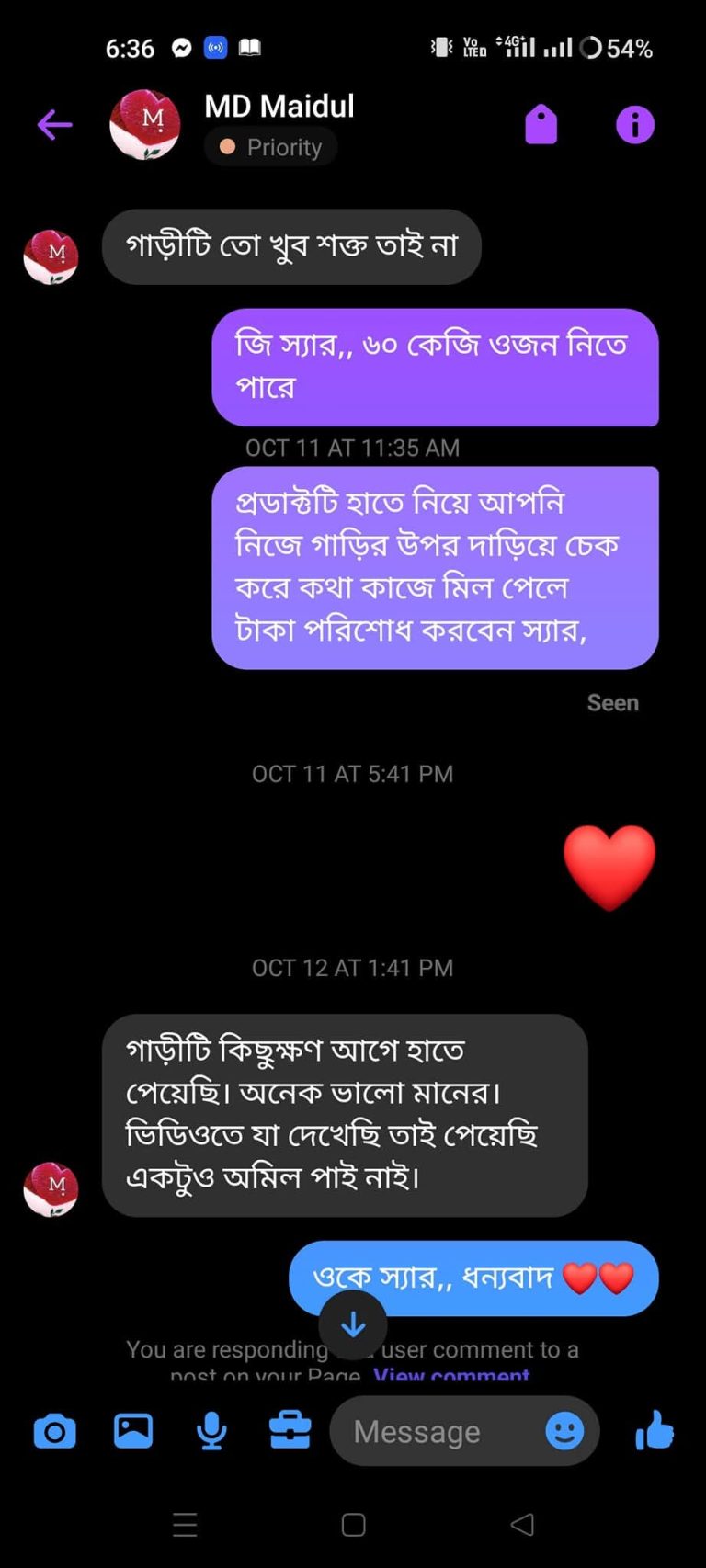The width and height of the screenshot is (706, 1568).
Task: Open the business tools briefcase icon
Action: (x=290, y=1431)
